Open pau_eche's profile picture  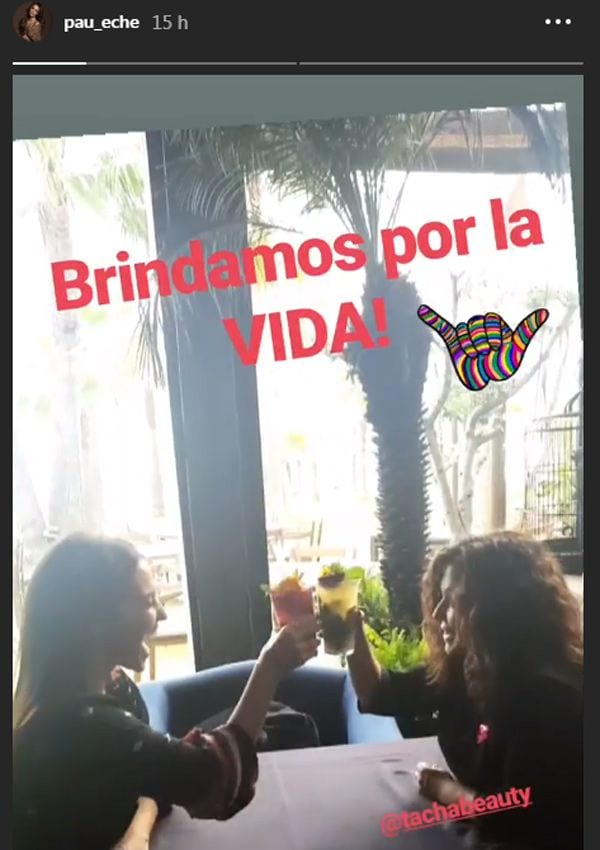coord(32,22)
